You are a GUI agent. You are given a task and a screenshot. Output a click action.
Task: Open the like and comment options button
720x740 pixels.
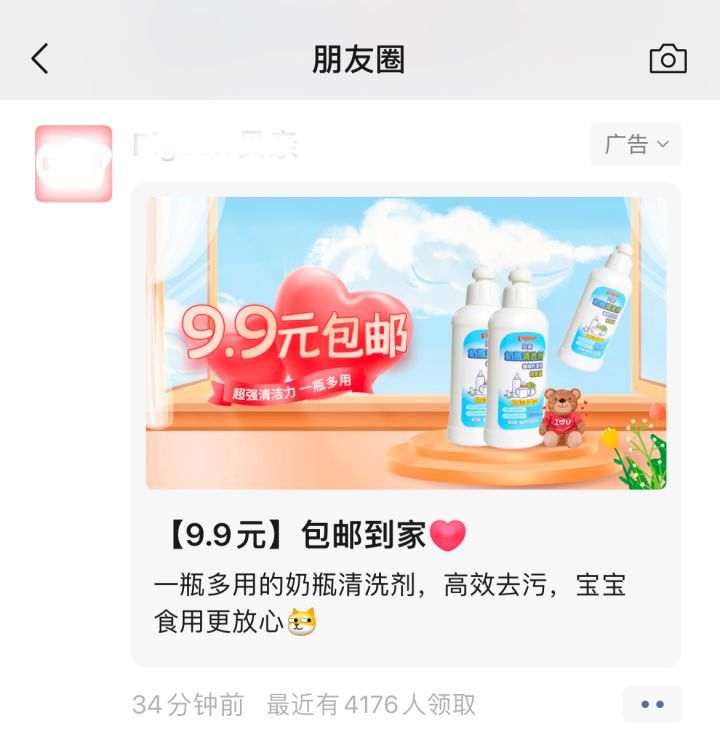652,704
